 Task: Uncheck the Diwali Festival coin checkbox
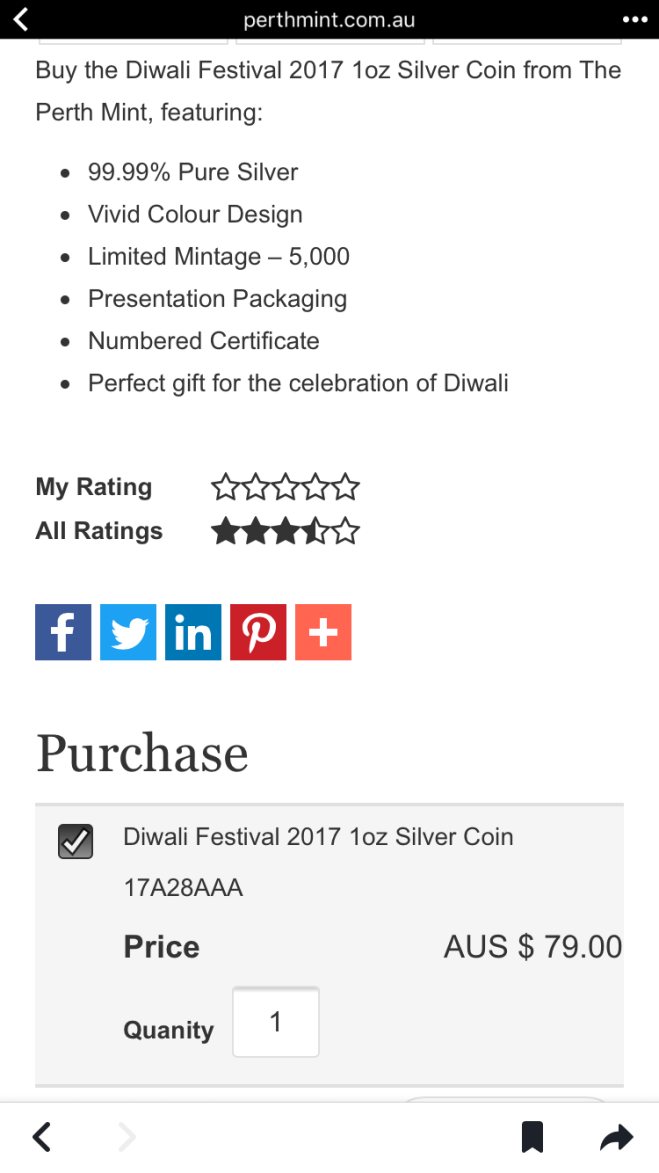pyautogui.click(x=76, y=841)
